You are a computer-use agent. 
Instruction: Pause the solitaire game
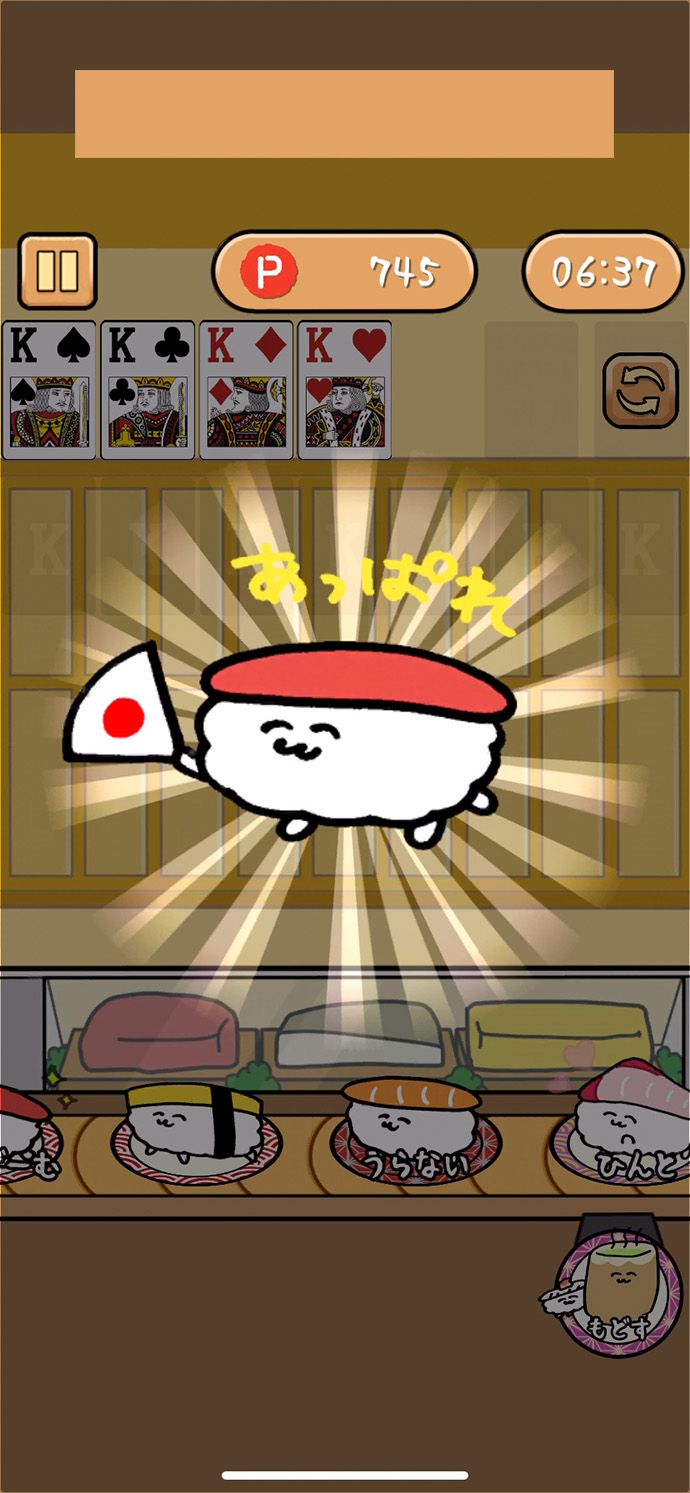coord(57,271)
